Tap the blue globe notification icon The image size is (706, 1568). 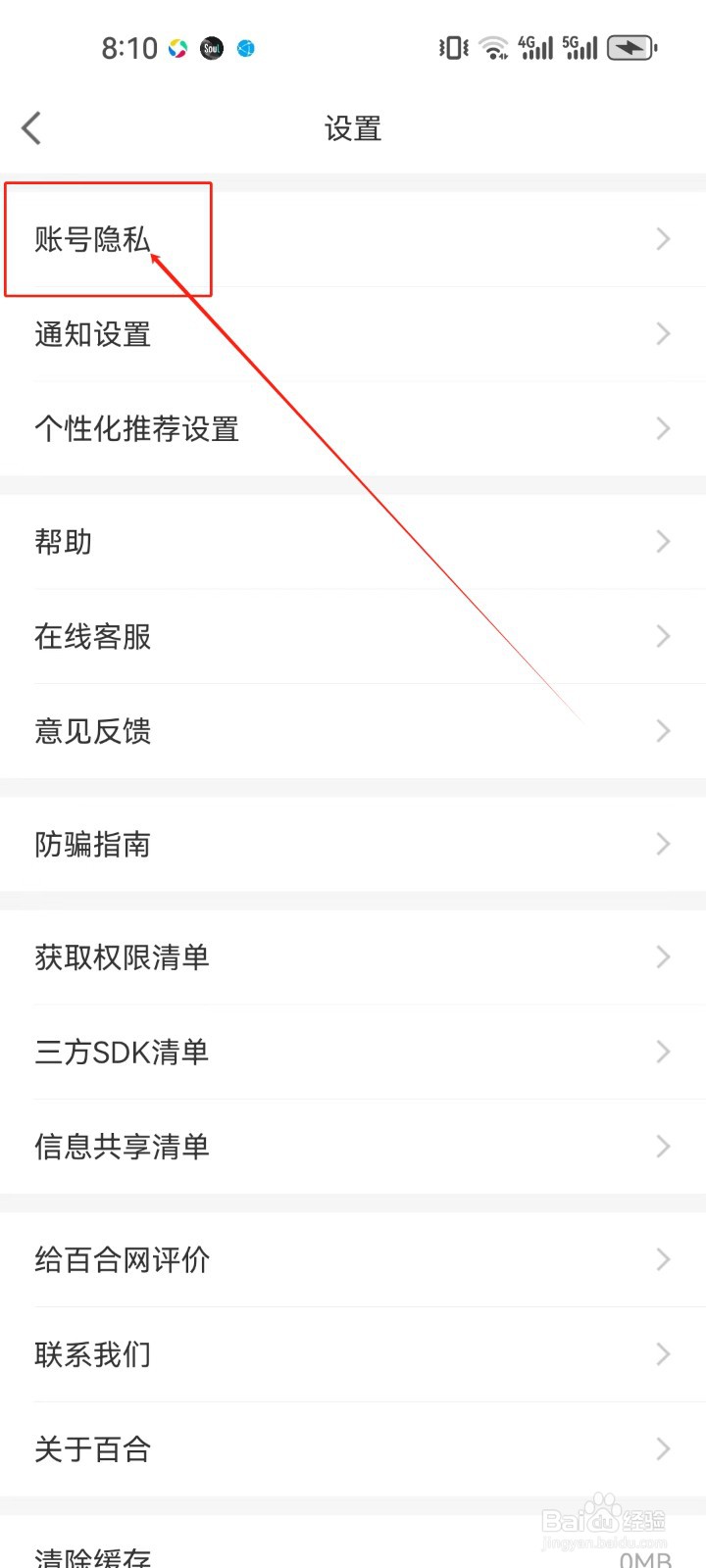245,48
